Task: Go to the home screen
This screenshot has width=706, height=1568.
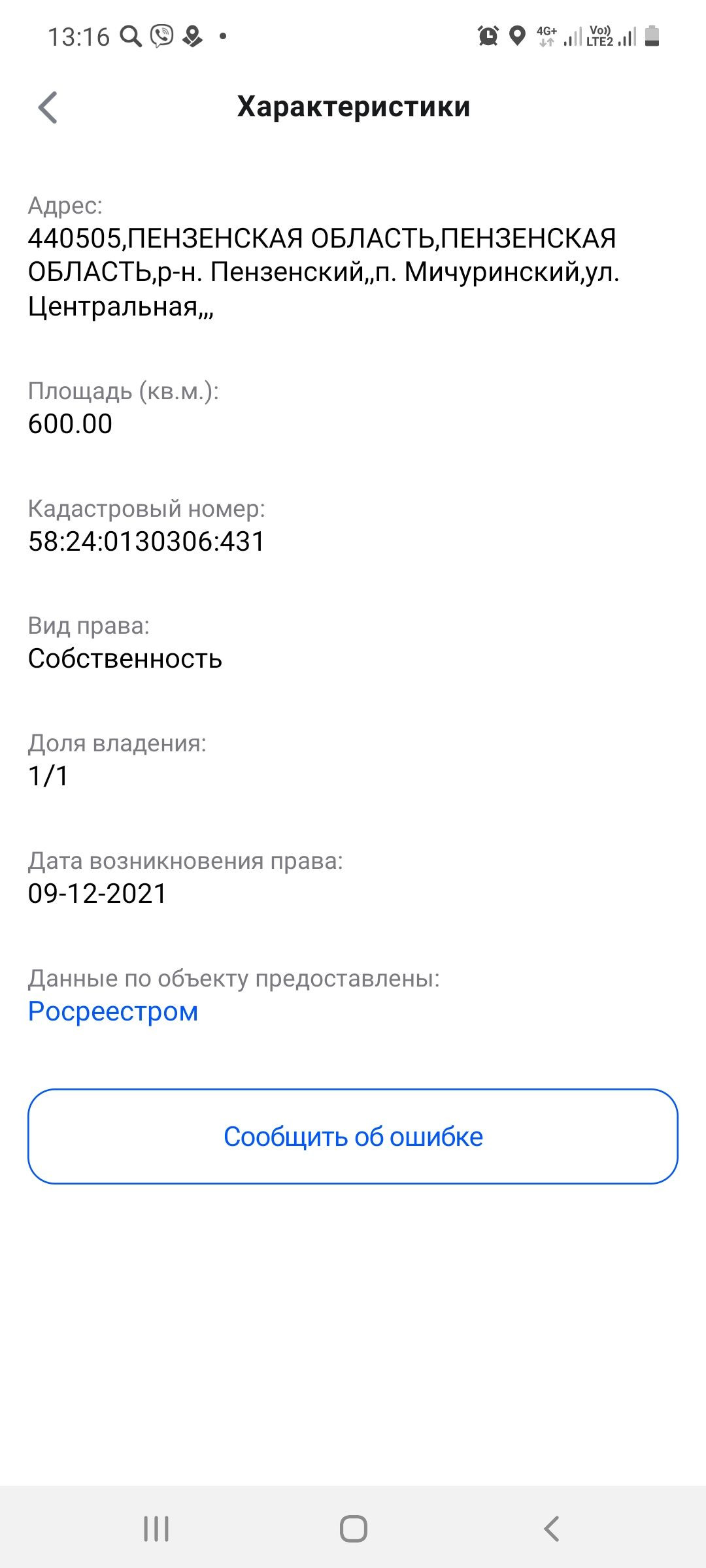Action: tap(353, 1528)
